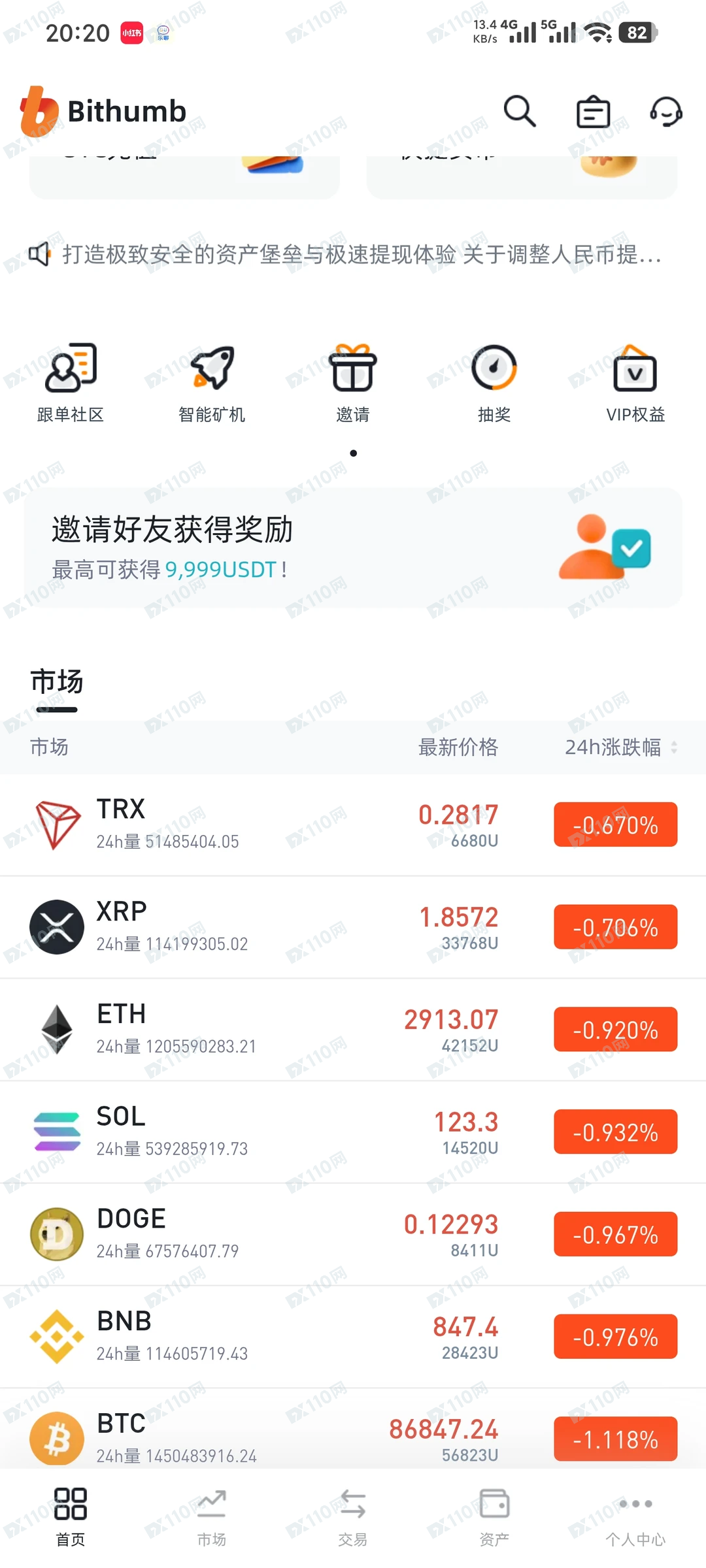
Task: Open the orders clipboard icon in header
Action: click(x=592, y=112)
